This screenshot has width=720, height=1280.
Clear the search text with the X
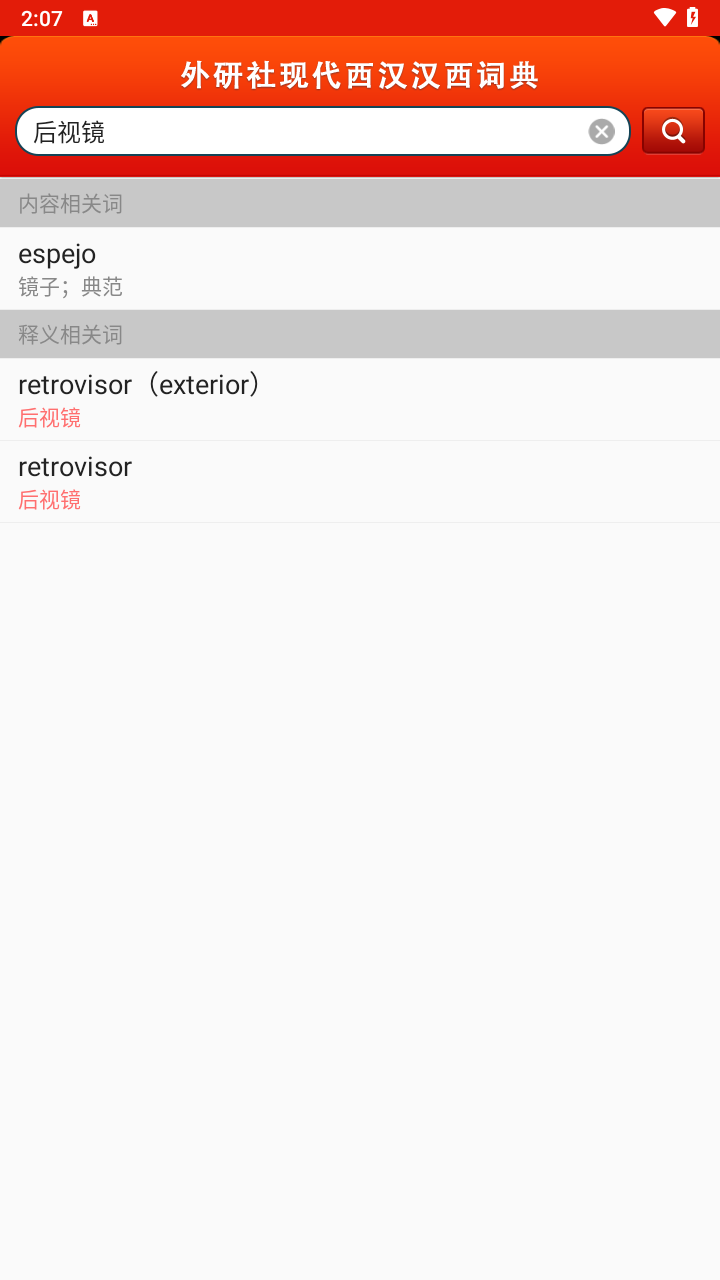pyautogui.click(x=601, y=132)
